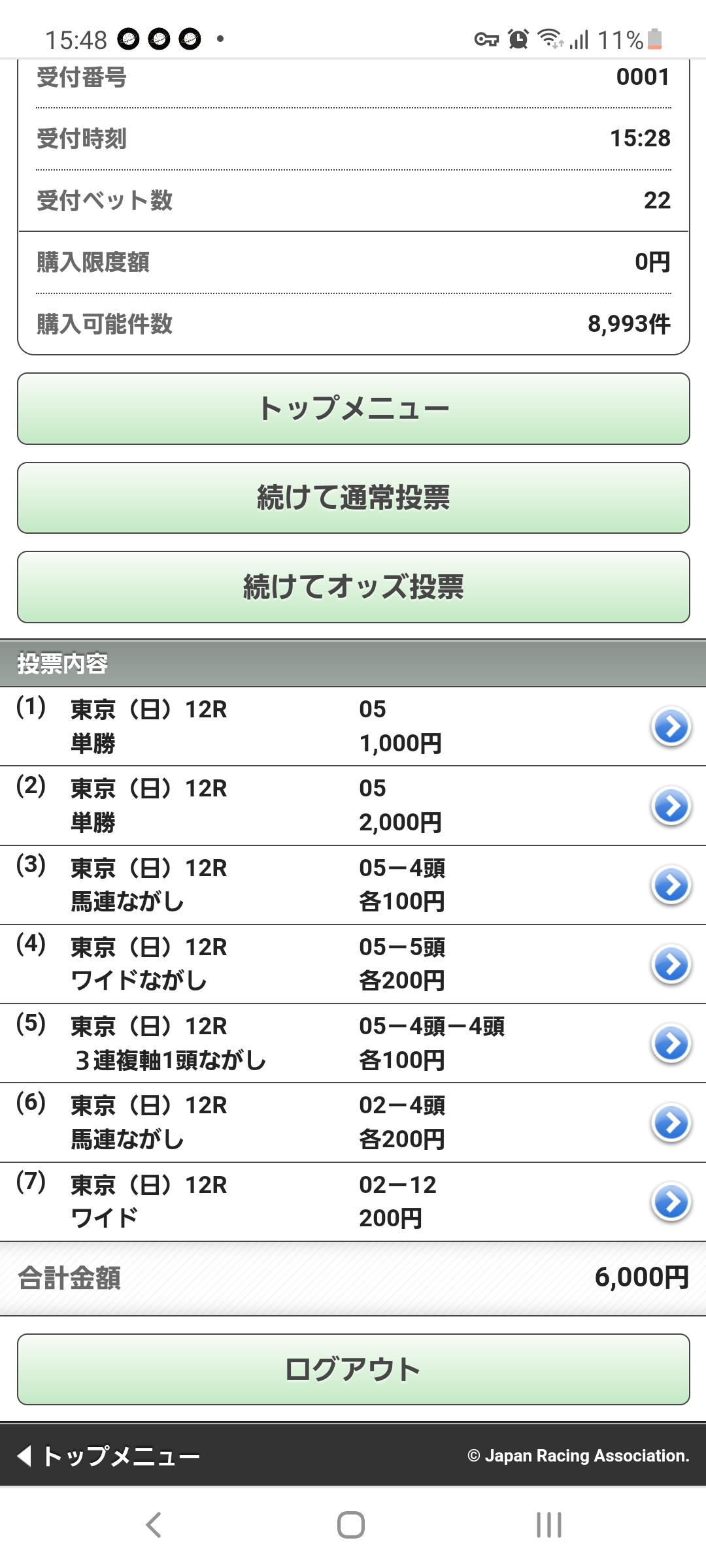Screen dimensions: 706x1568
Task: Tap the green トップメニュー button
Action: [353, 409]
